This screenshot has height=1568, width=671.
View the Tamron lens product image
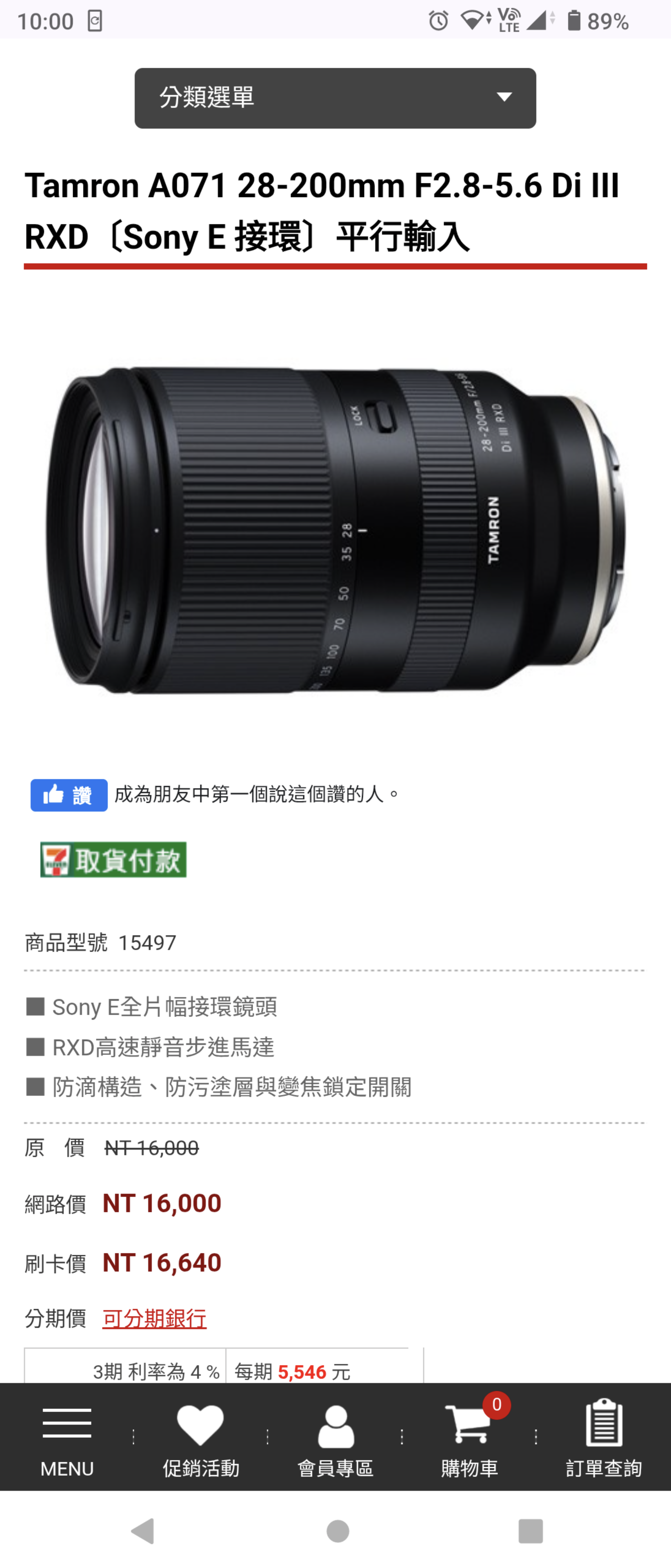pos(335,530)
